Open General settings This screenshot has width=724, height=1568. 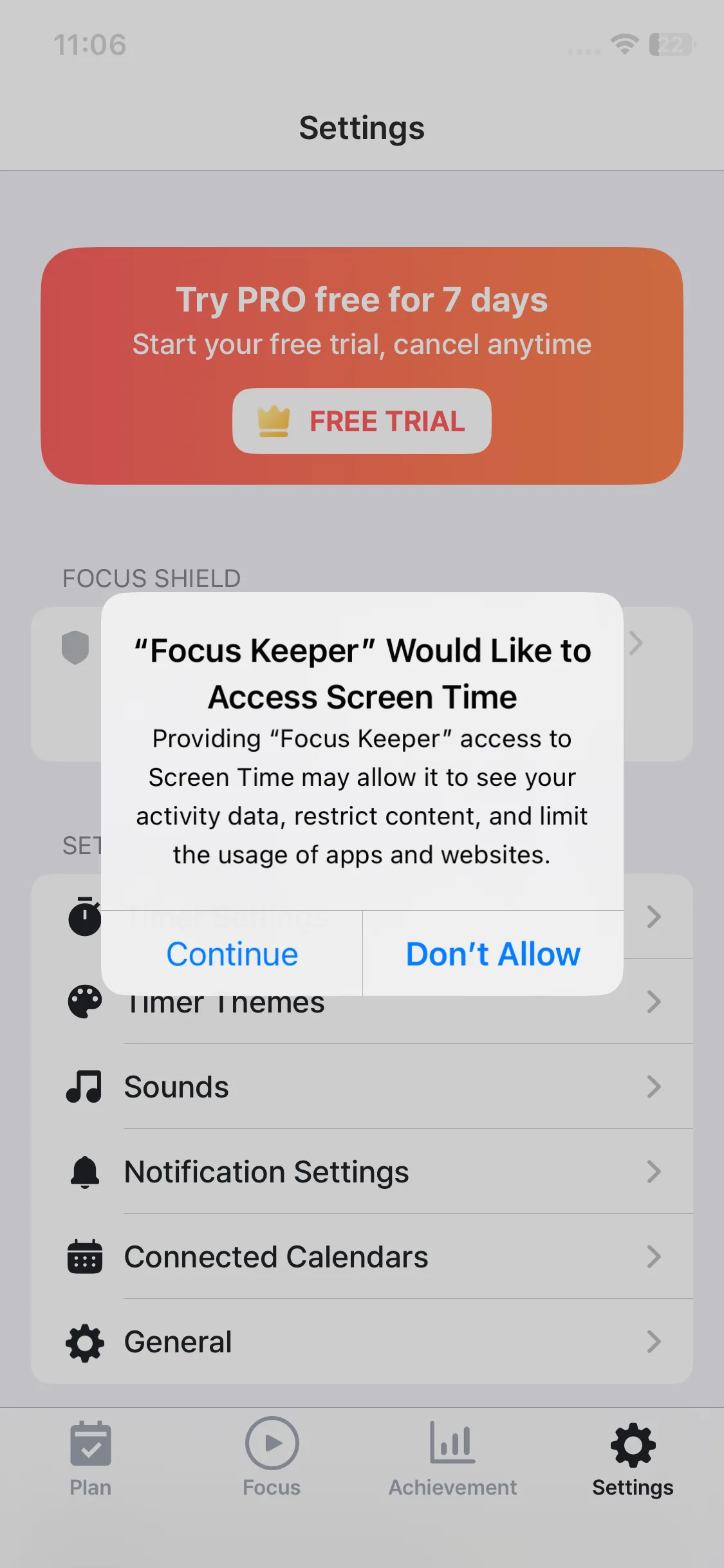click(362, 1341)
